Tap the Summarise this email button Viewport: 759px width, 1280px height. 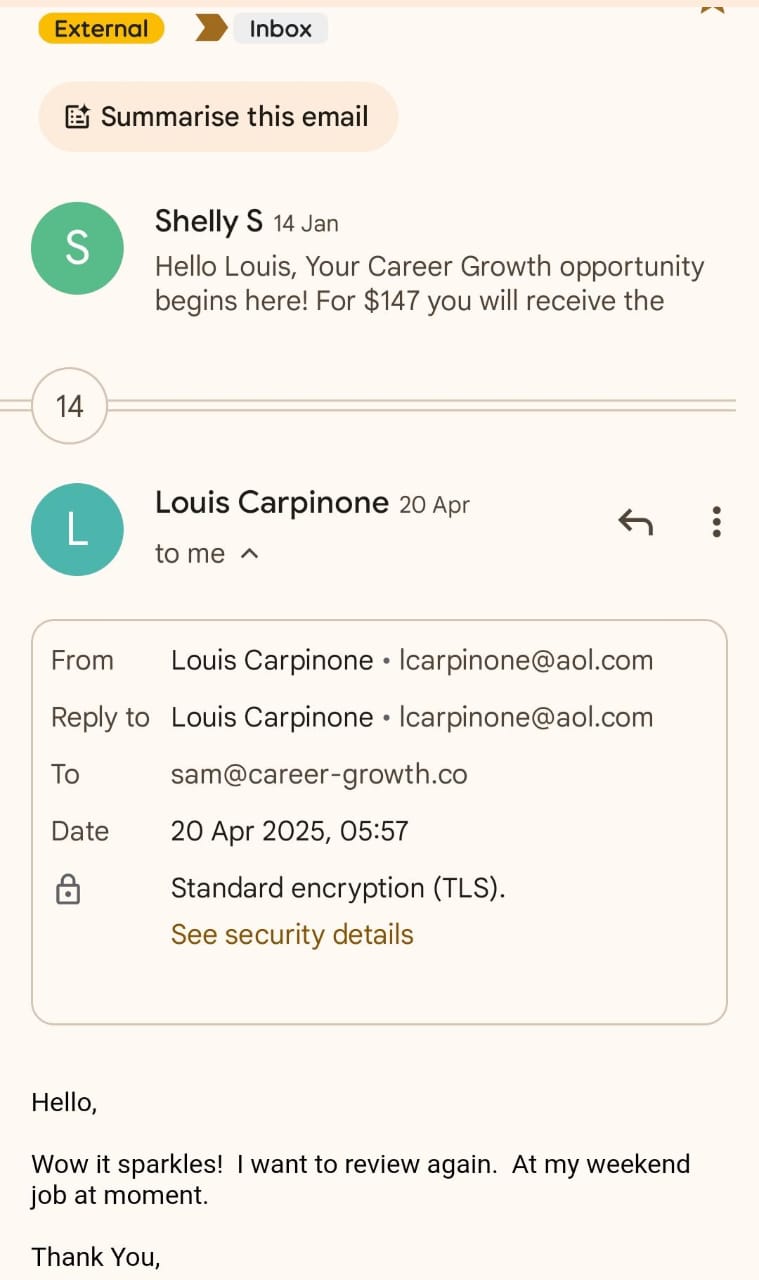[218, 117]
